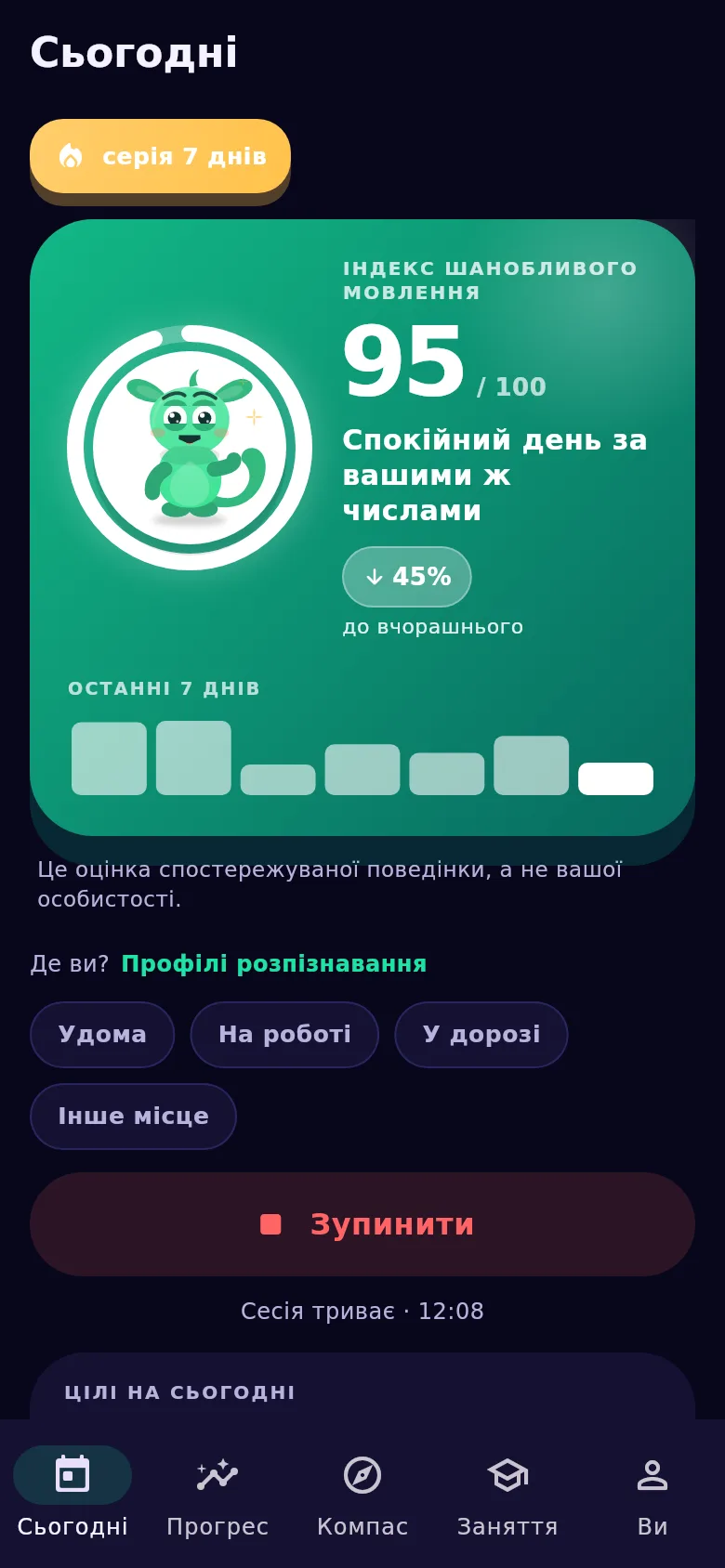Go to the Заняття tab
This screenshot has height=1568, width=725.
[x=507, y=1494]
